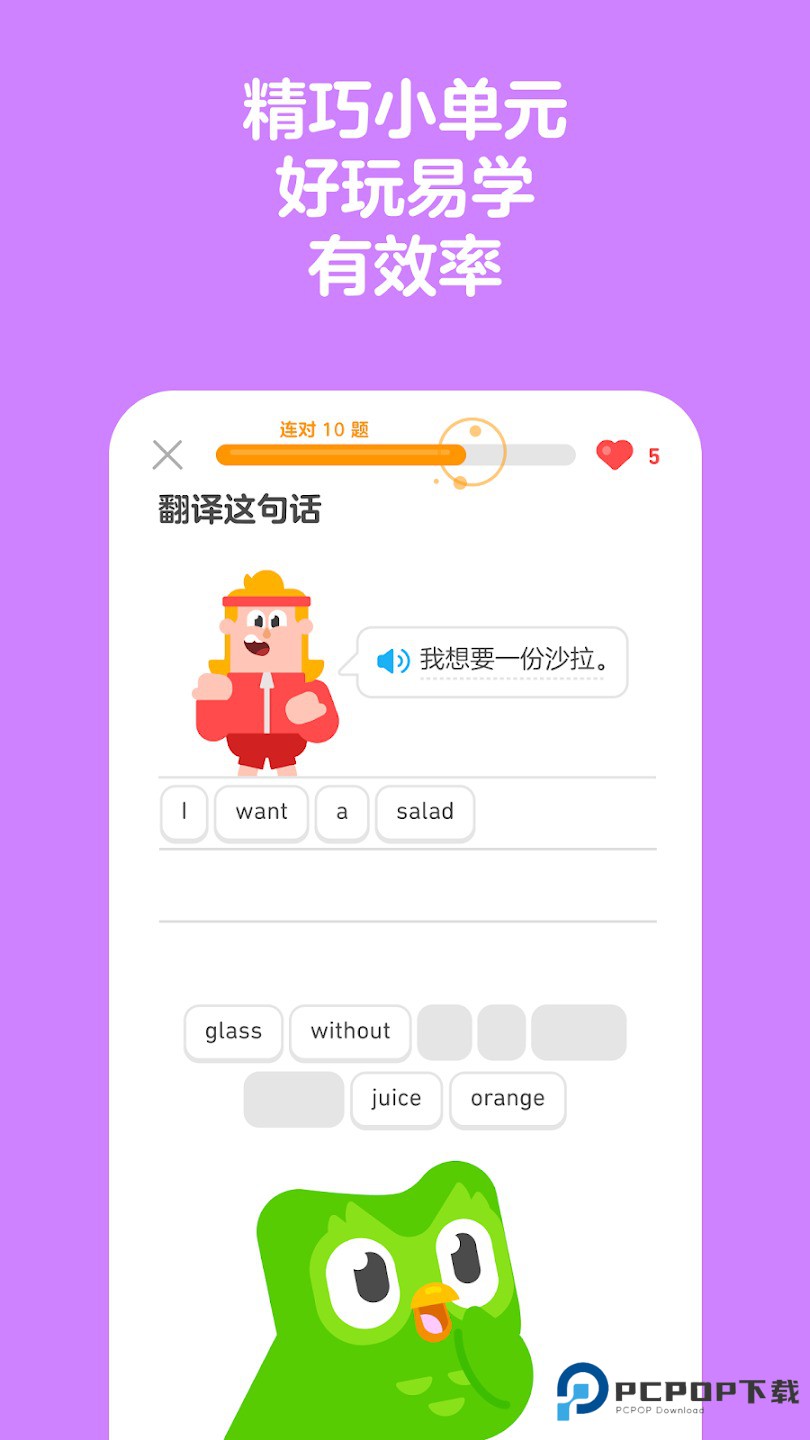Click the orange combo streak circle

point(473,452)
